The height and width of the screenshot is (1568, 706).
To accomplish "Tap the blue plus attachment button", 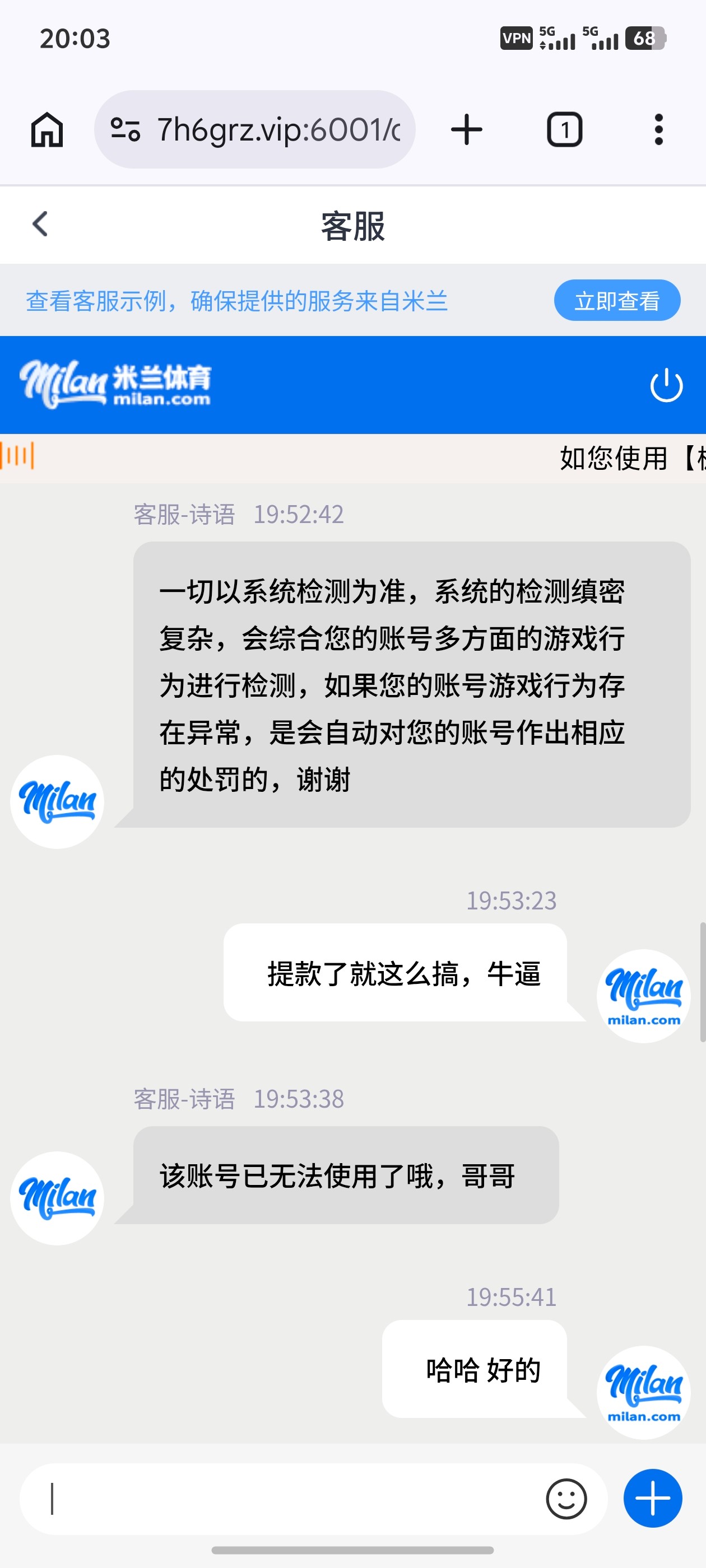I will [x=652, y=1499].
